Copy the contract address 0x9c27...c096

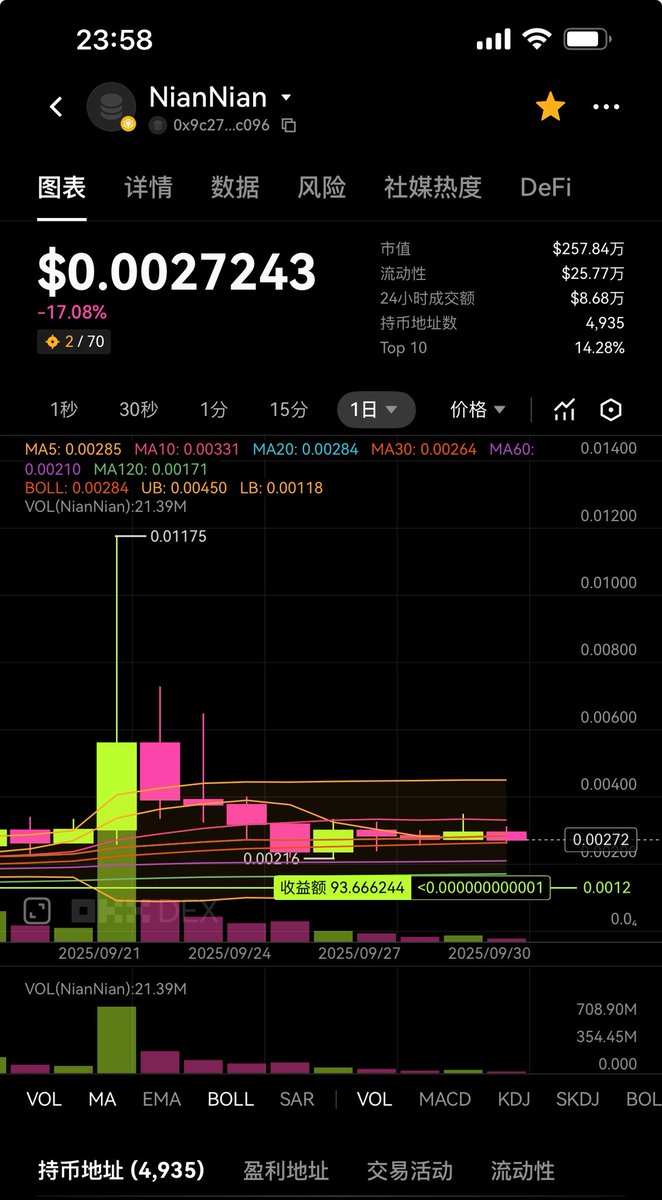(289, 125)
